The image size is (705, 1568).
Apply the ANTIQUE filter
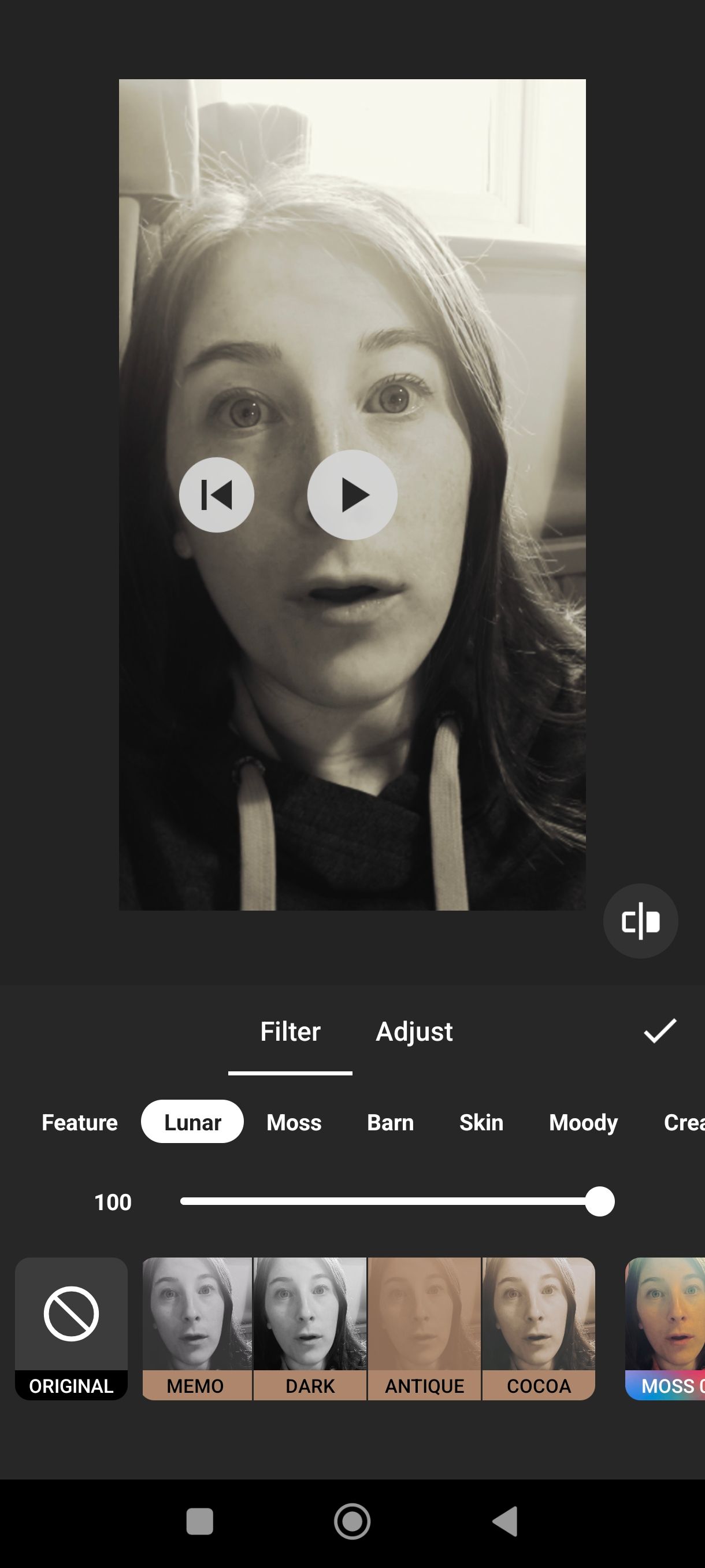click(x=424, y=1328)
